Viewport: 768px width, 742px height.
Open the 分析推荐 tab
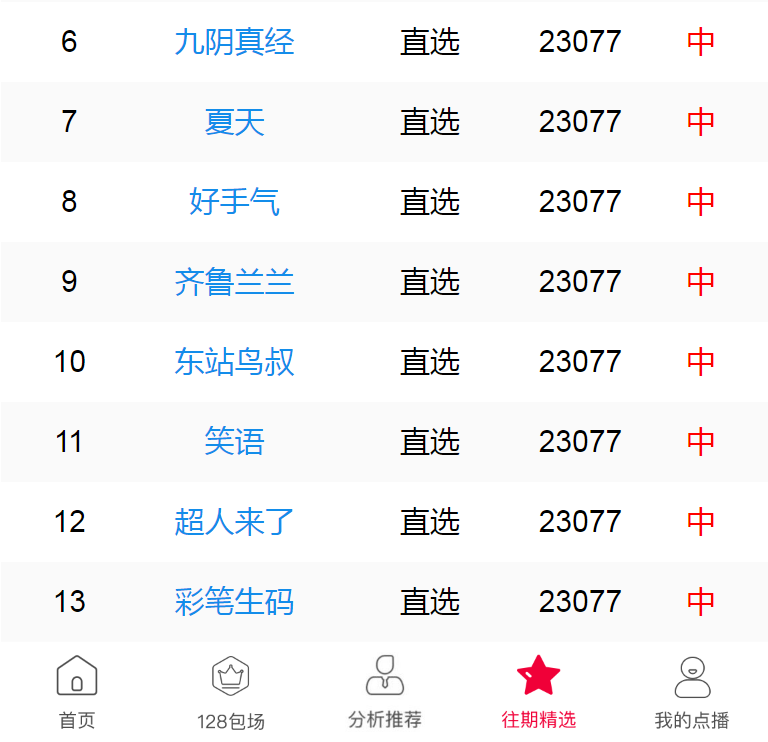point(385,692)
